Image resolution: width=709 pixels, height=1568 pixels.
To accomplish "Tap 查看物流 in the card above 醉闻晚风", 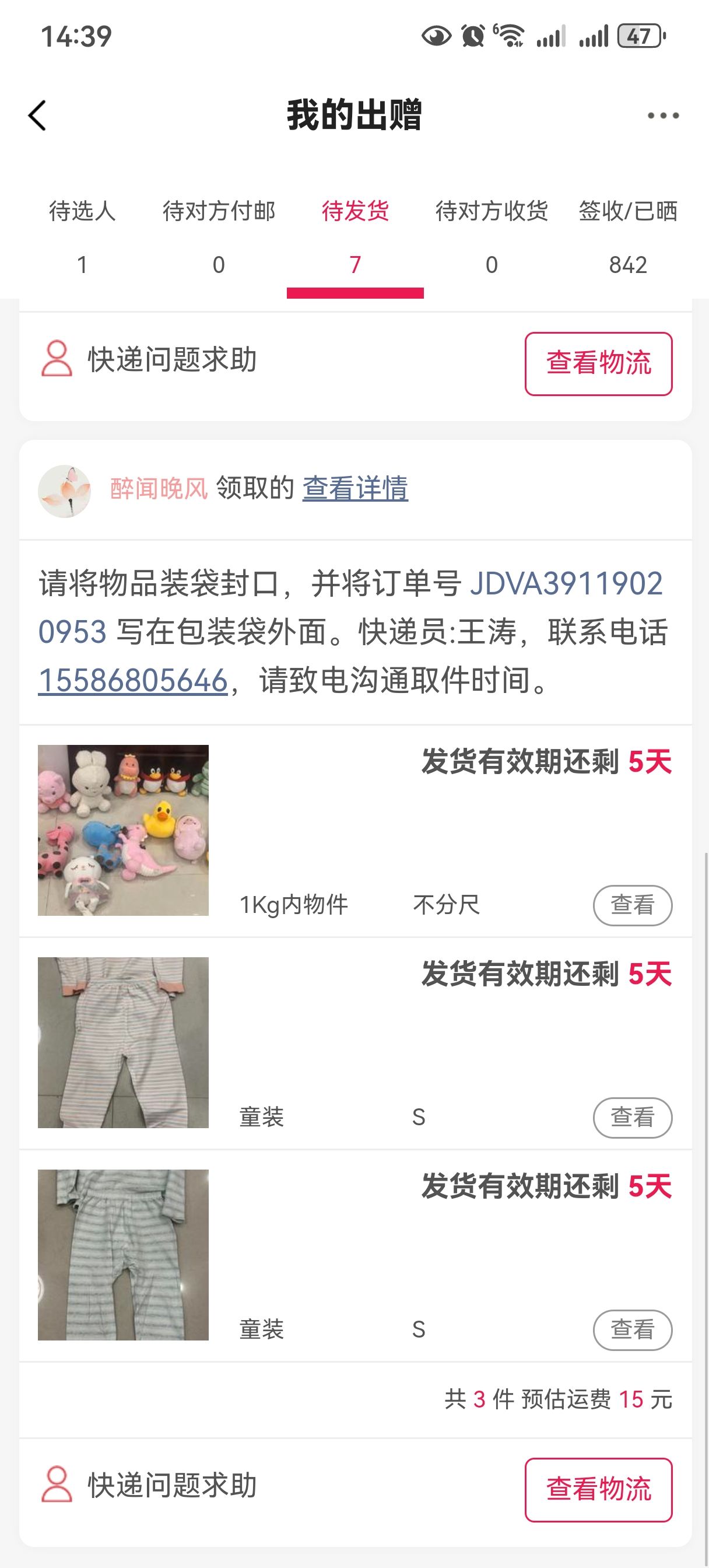I will pyautogui.click(x=598, y=363).
